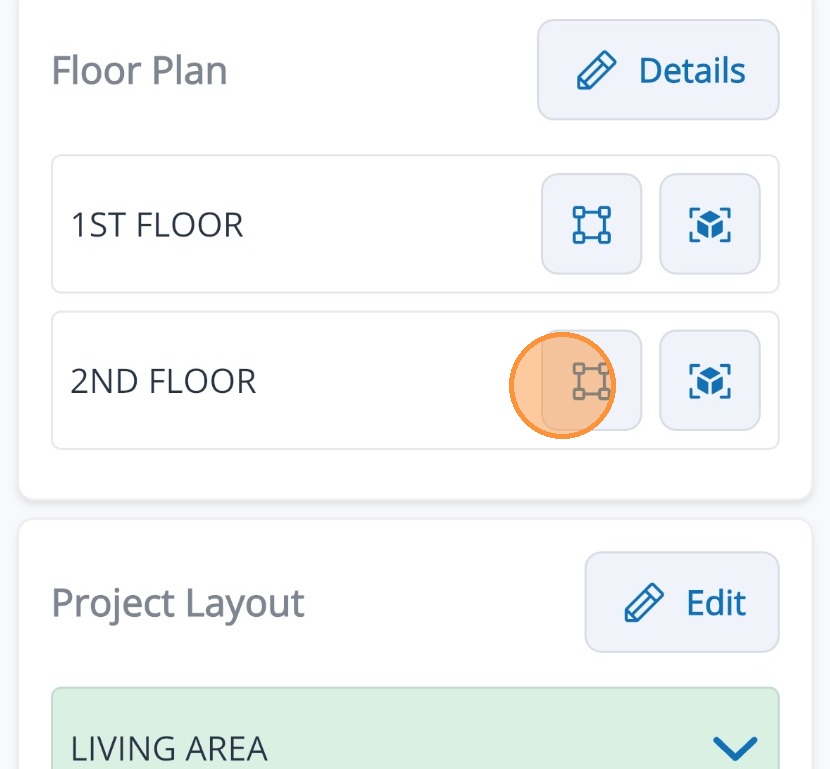This screenshot has width=830, height=769.
Task: Expand the LIVING AREA section
Action: (734, 746)
